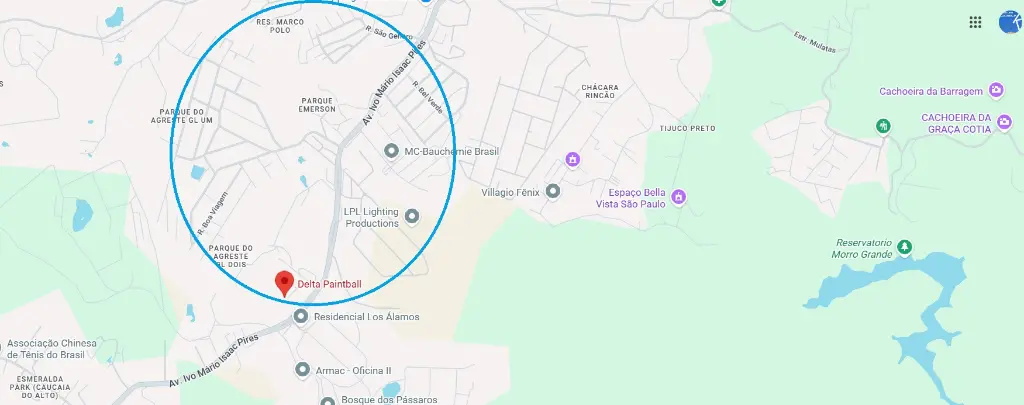Select Villagio Fênix place marker
1024x405 pixels.
552,191
